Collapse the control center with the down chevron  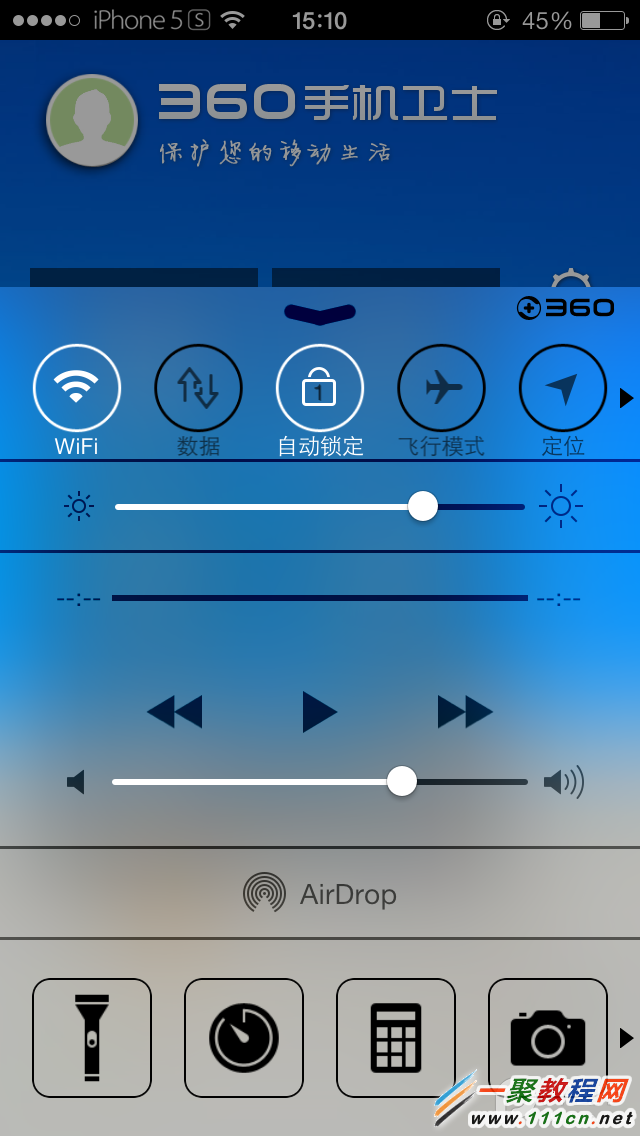[320, 313]
